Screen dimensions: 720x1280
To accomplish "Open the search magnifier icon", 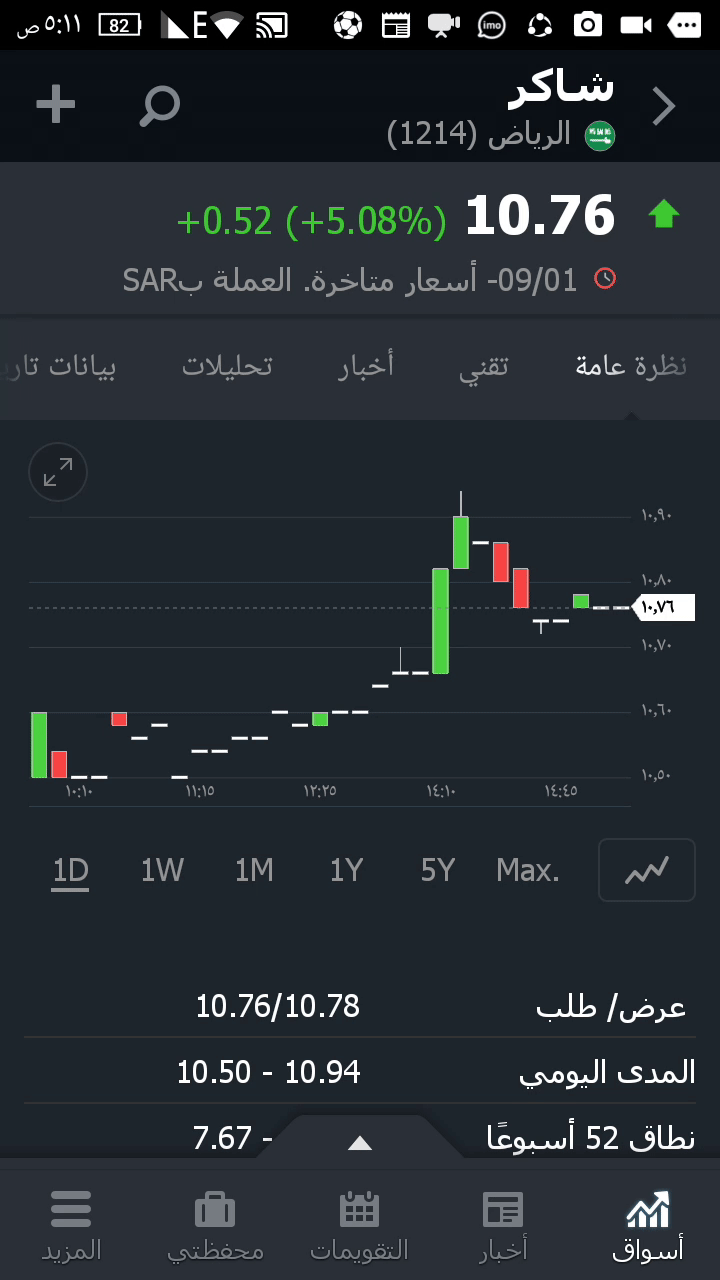I will coord(160,105).
